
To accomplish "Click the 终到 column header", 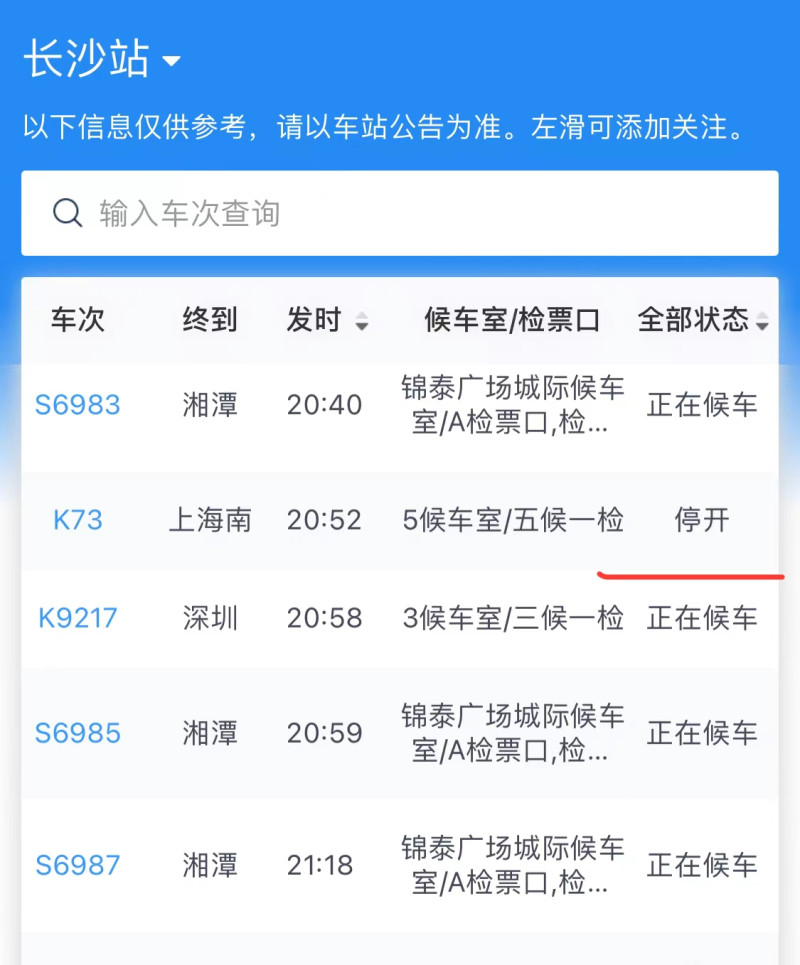I will (x=211, y=320).
